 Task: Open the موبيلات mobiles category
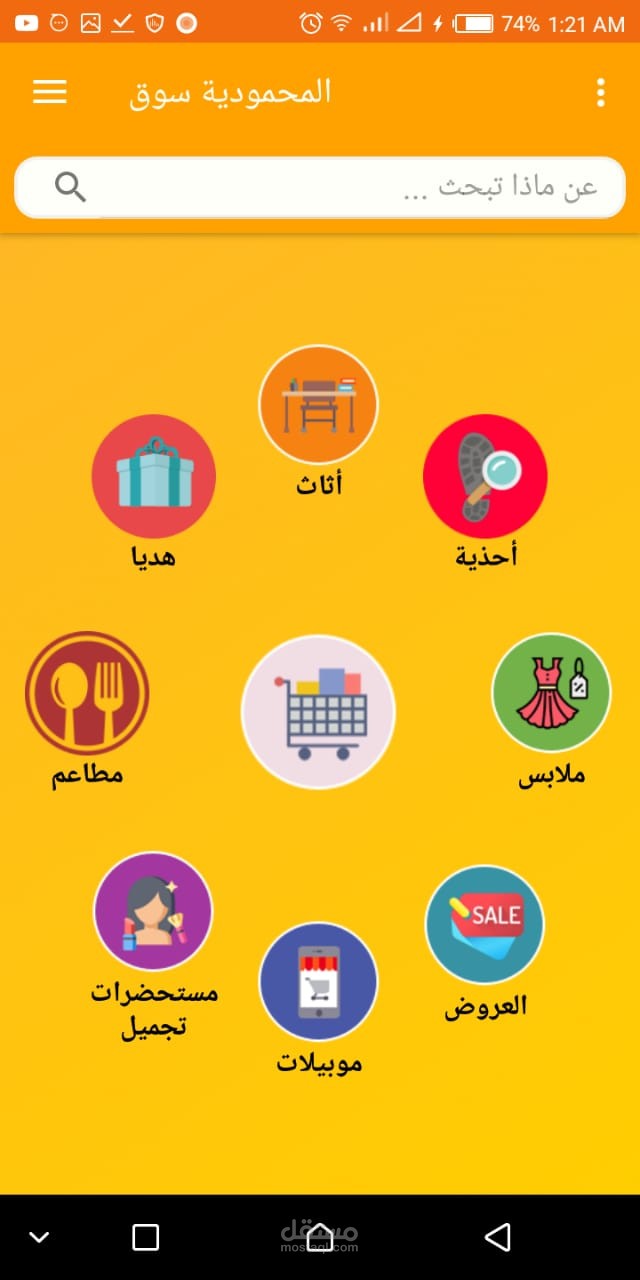point(318,981)
